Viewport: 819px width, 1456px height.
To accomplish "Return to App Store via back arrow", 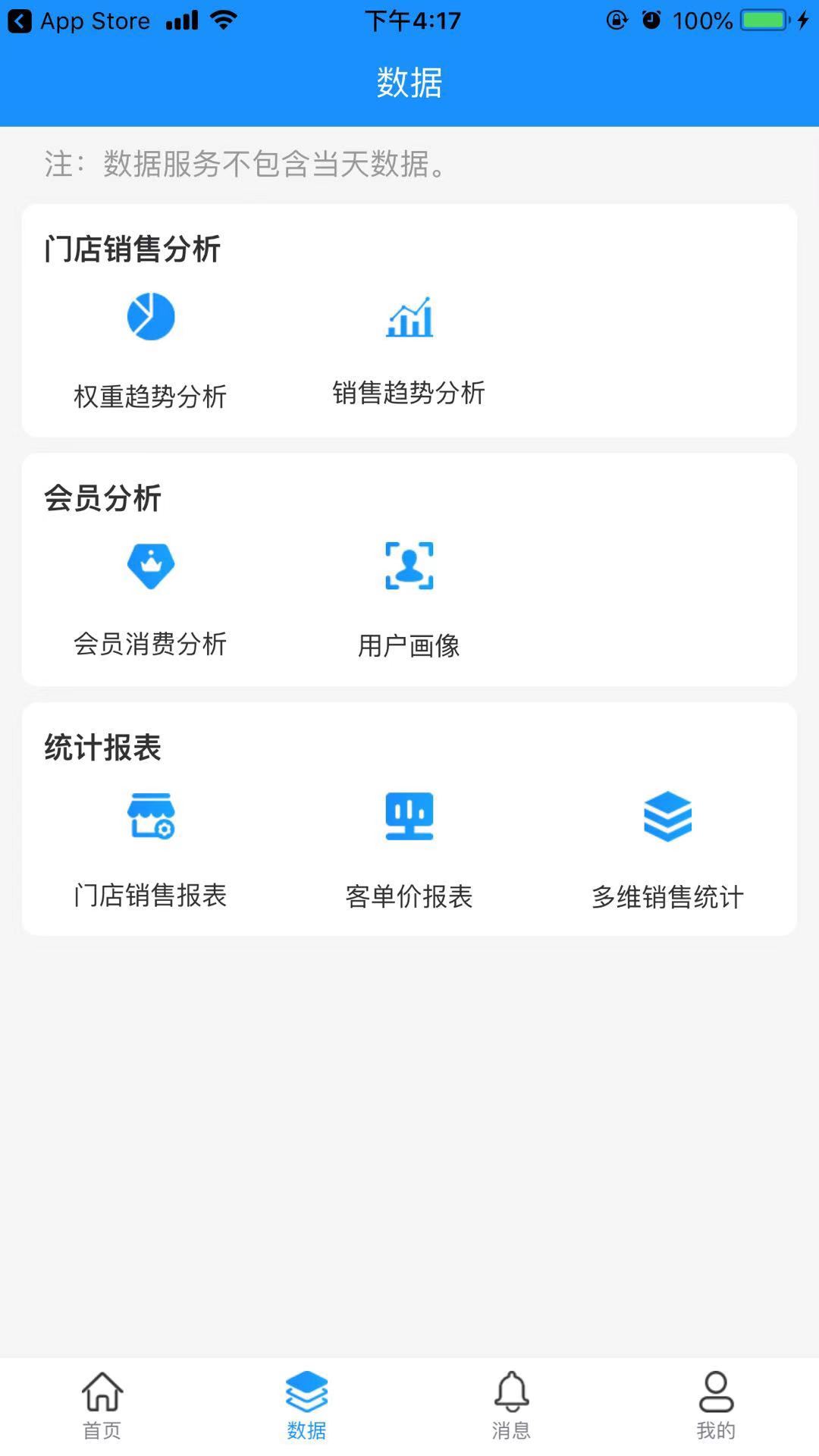I will 20,21.
